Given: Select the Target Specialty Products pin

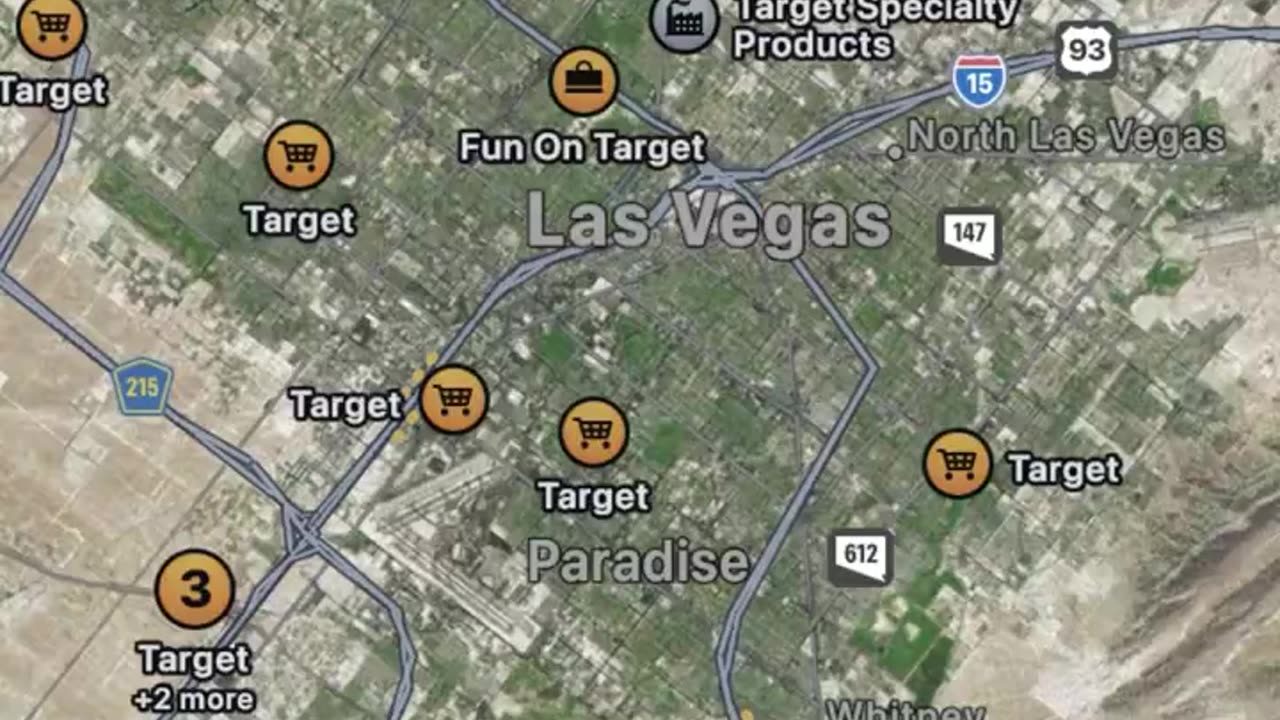Looking at the screenshot, I should click(684, 22).
